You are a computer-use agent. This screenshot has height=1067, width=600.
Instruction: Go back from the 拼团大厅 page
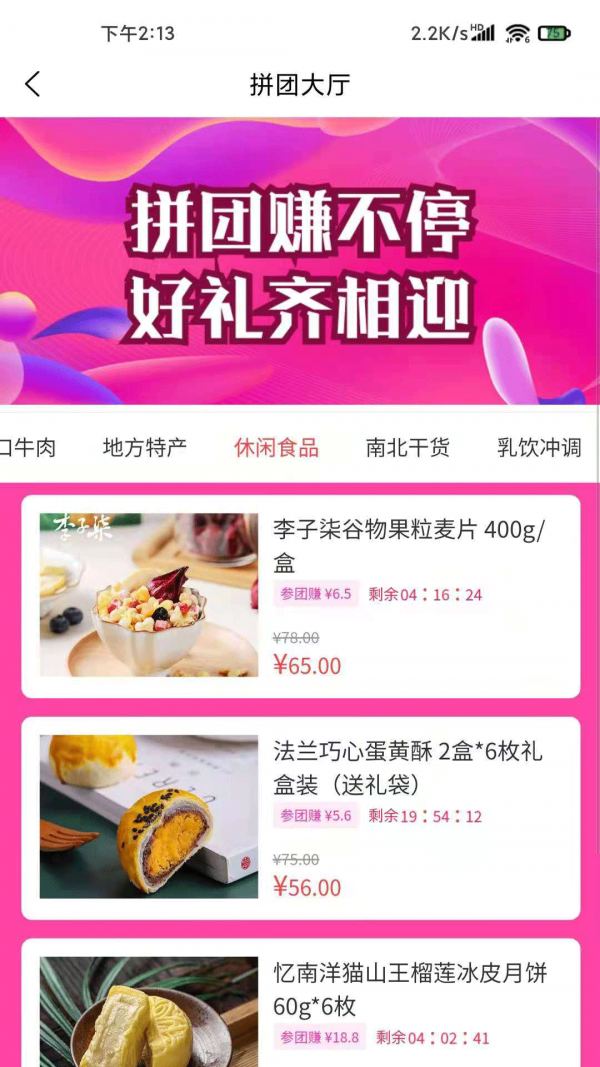pyautogui.click(x=33, y=84)
